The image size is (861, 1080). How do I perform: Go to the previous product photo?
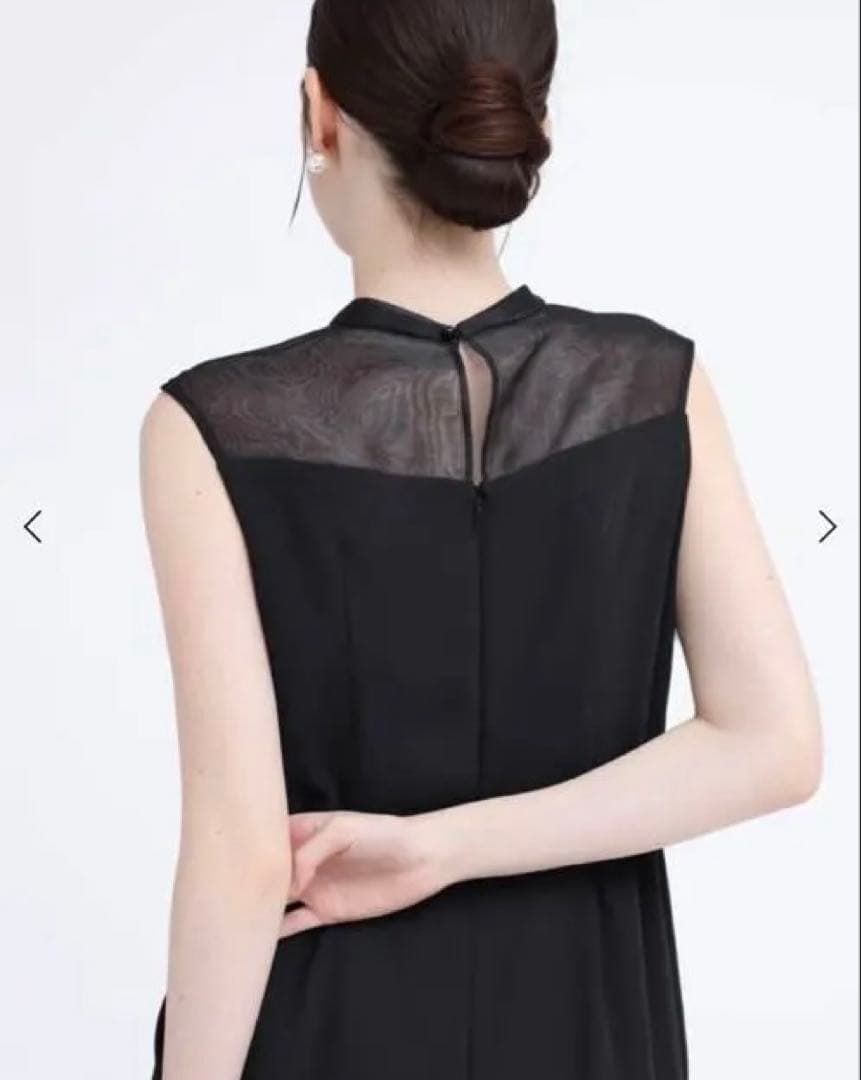coord(33,526)
